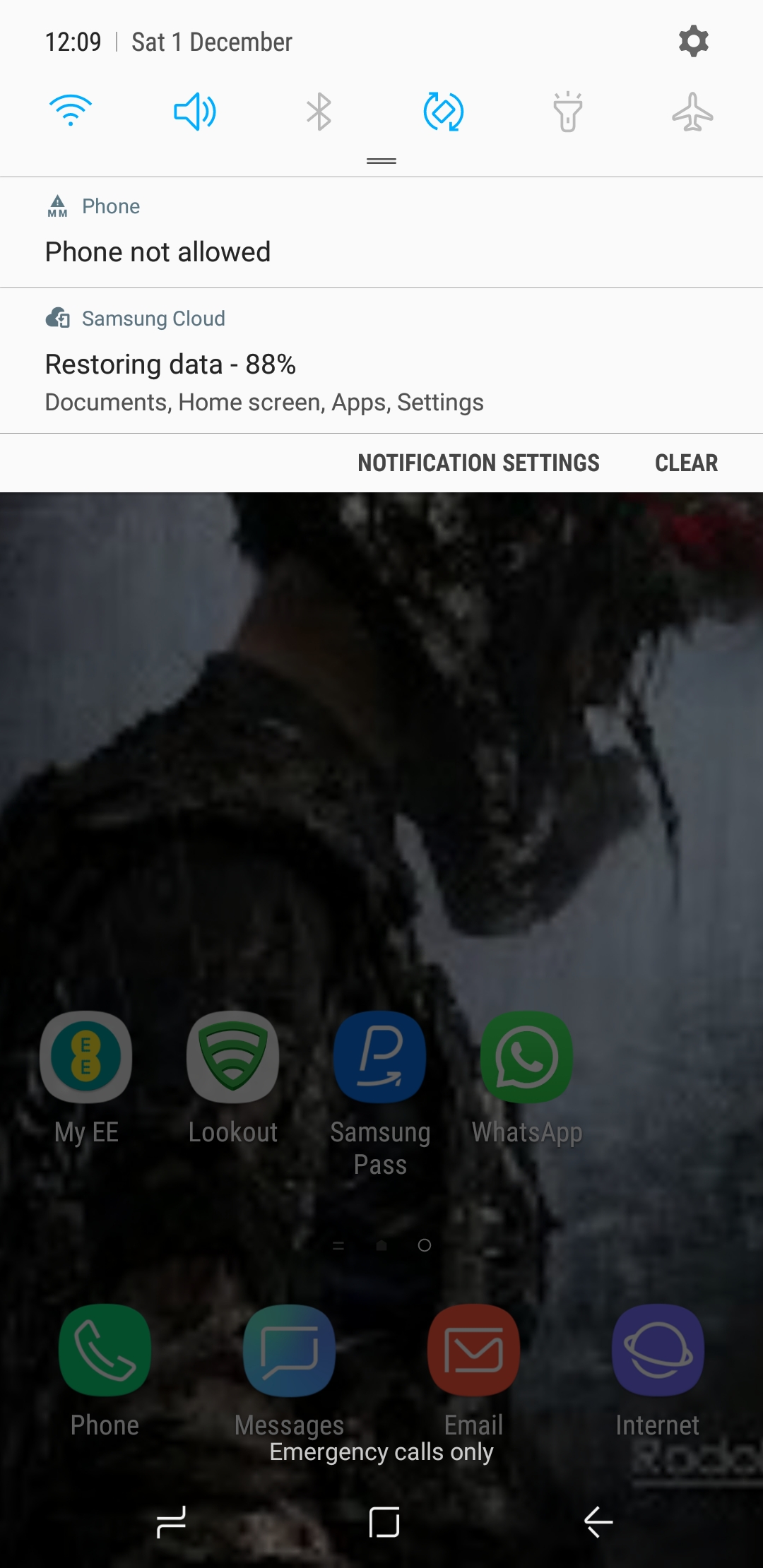Viewport: 763px width, 1568px height.
Task: Open settings via the gear icon
Action: click(x=693, y=42)
